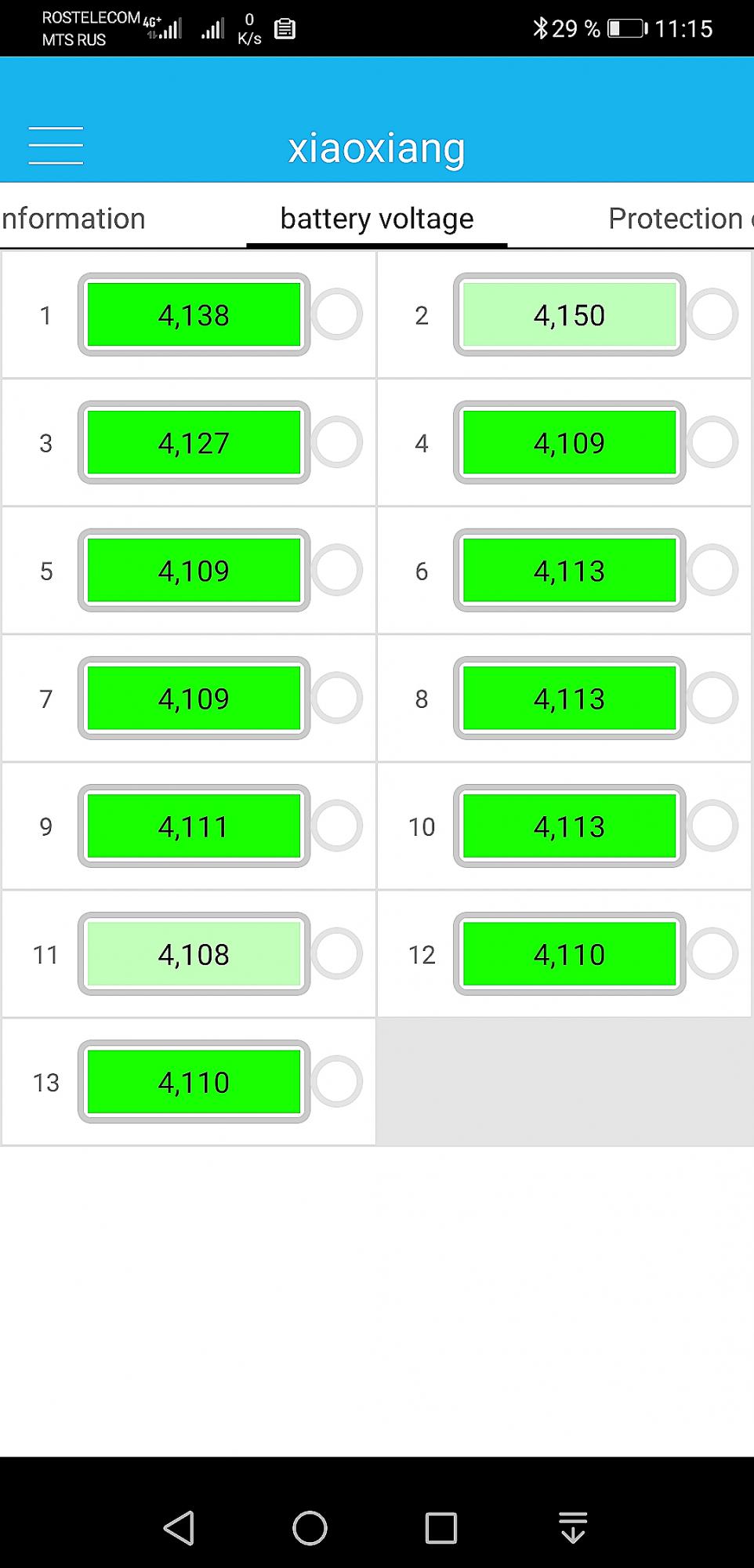Switch to the information tab
Viewport: 754px width, 1568px height.
click(73, 219)
